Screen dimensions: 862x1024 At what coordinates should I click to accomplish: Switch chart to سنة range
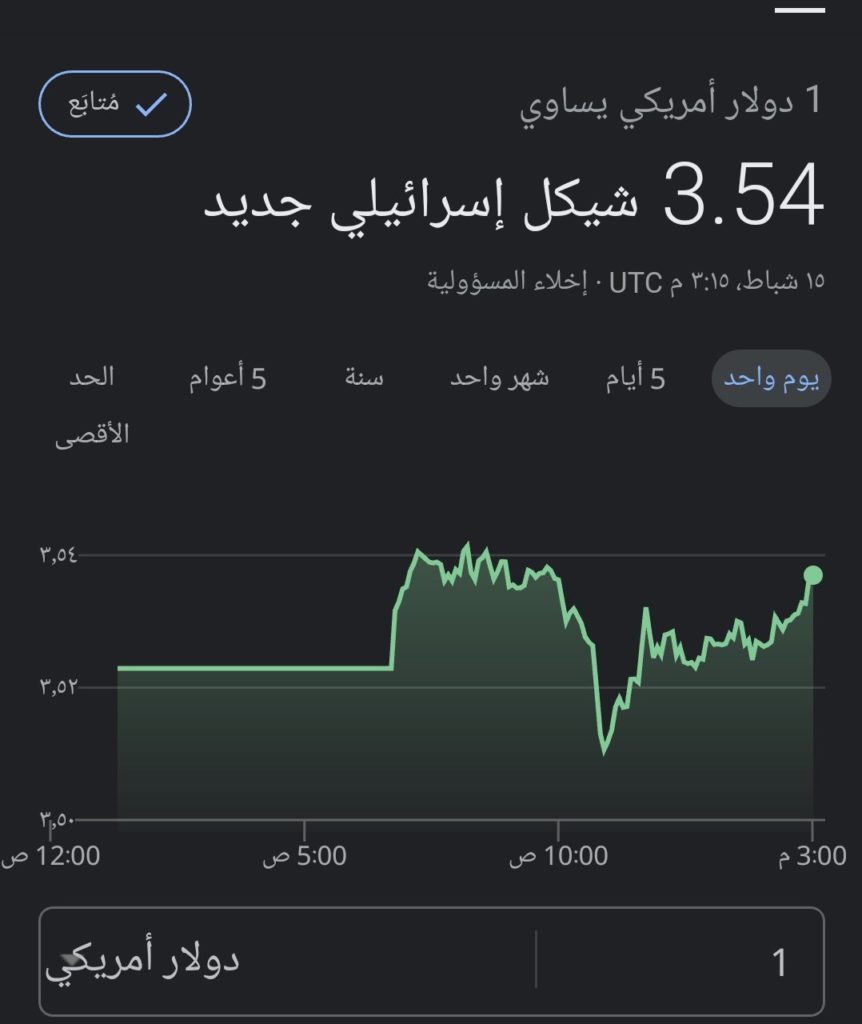point(364,379)
